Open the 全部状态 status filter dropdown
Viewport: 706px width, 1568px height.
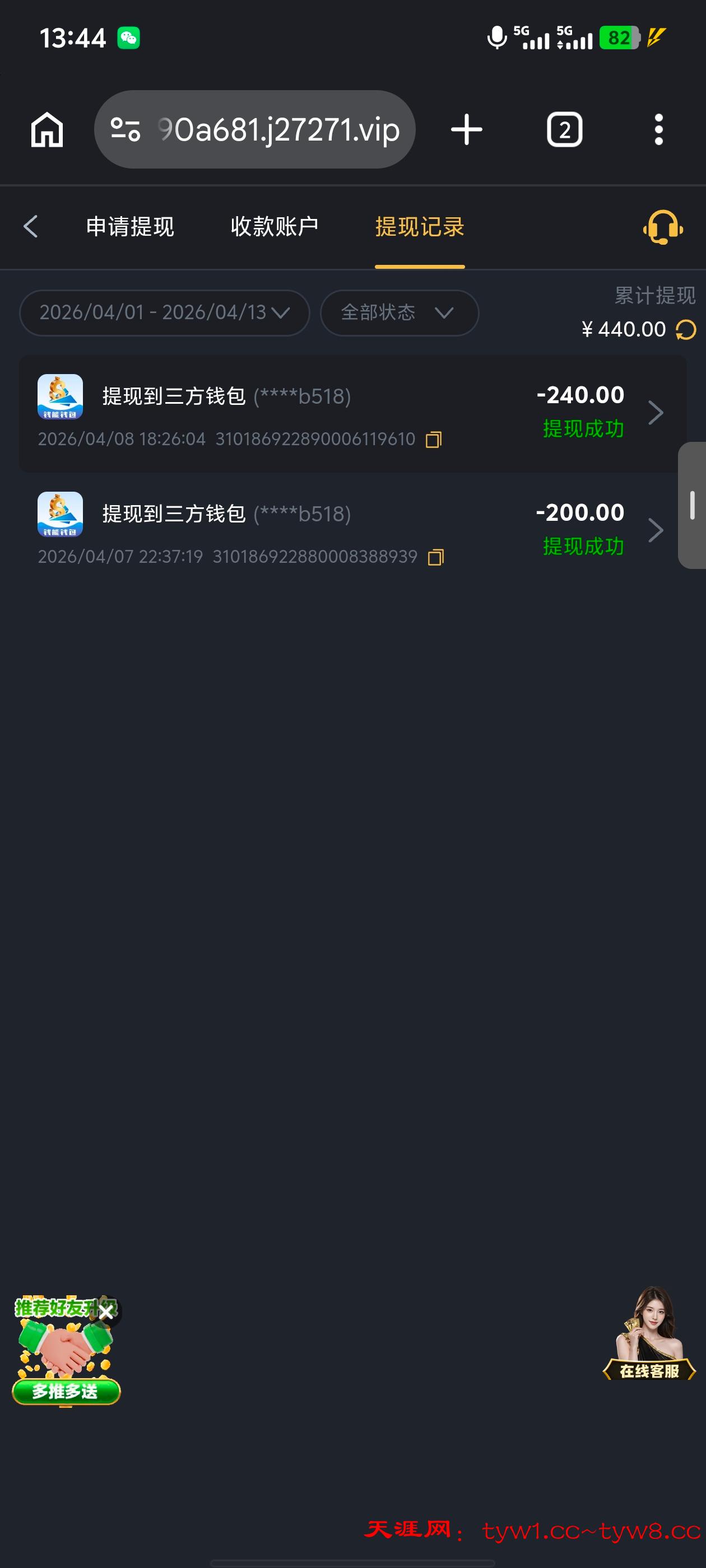tap(398, 313)
